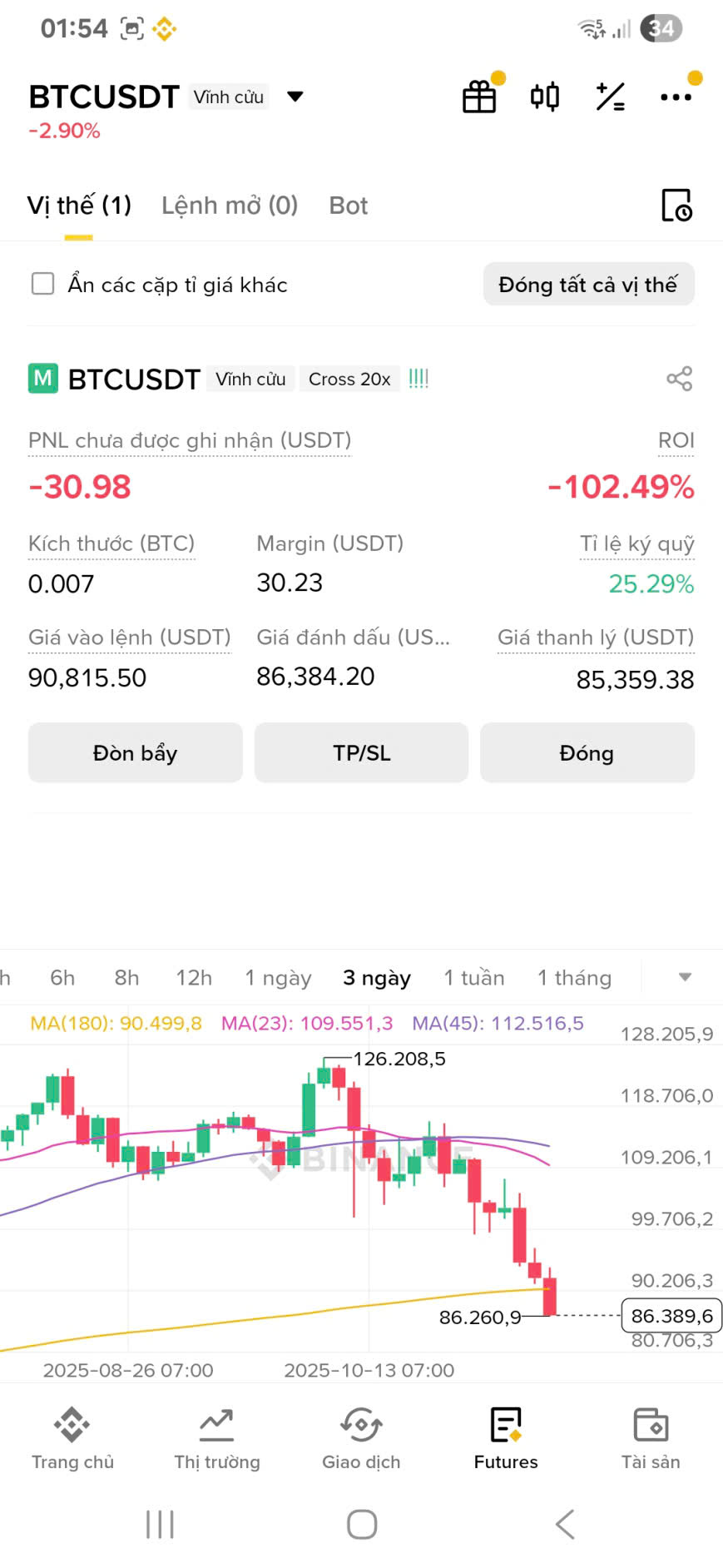Go to the Trang chủ tab
Image resolution: width=723 pixels, height=1568 pixels.
(72, 1437)
